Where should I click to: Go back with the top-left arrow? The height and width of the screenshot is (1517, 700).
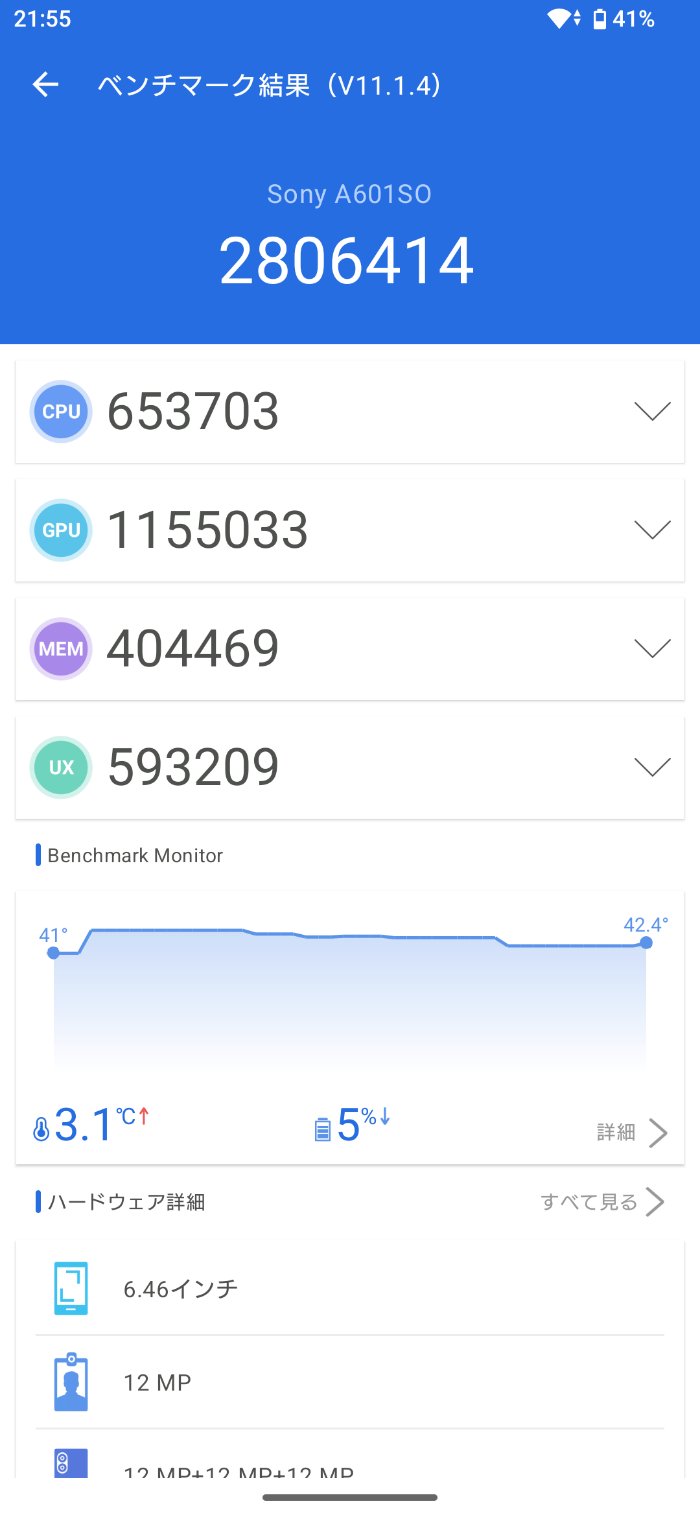tap(46, 85)
